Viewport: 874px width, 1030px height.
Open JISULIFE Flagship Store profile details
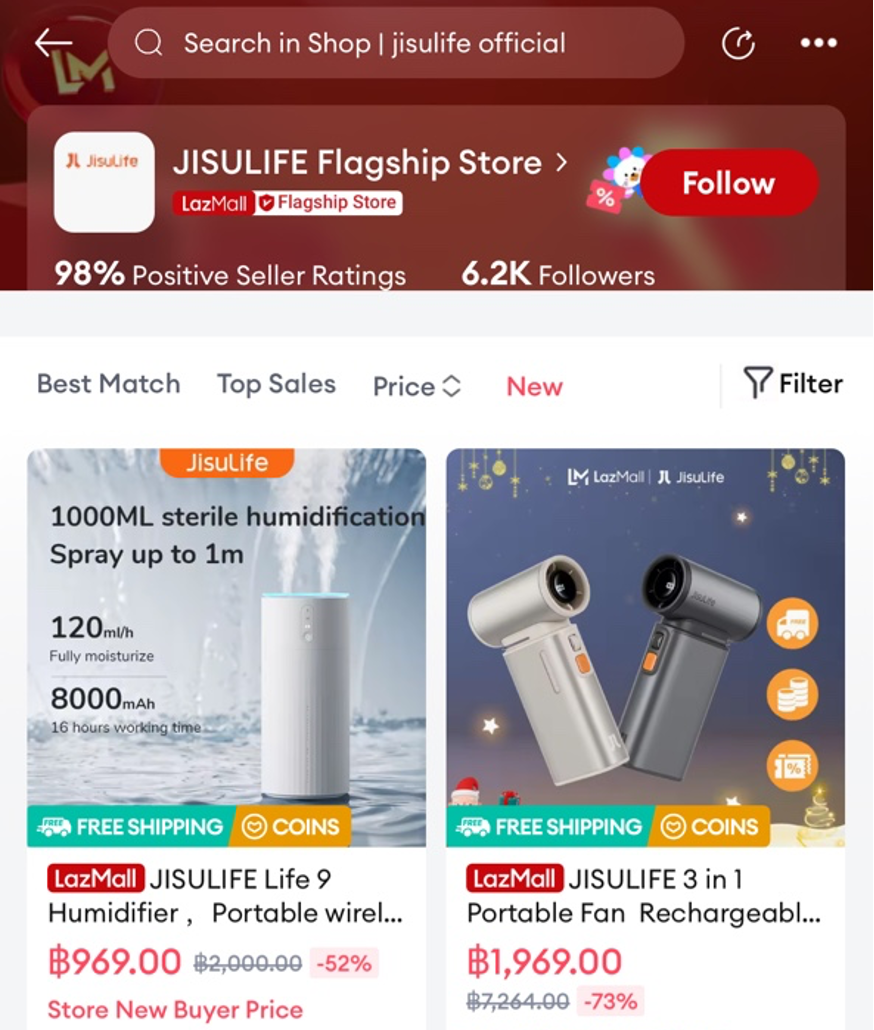click(370, 162)
